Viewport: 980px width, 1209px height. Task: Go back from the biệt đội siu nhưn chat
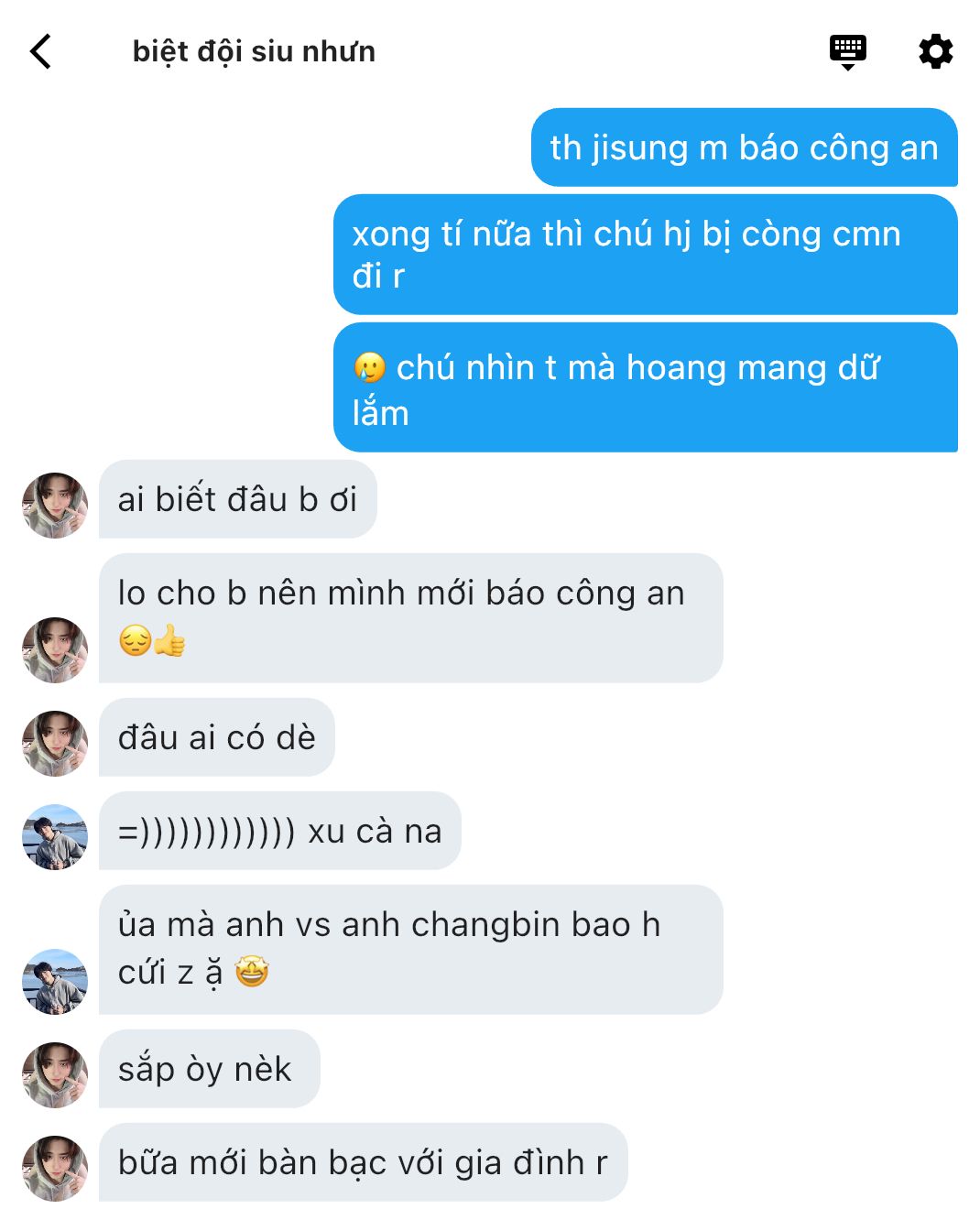41,51
